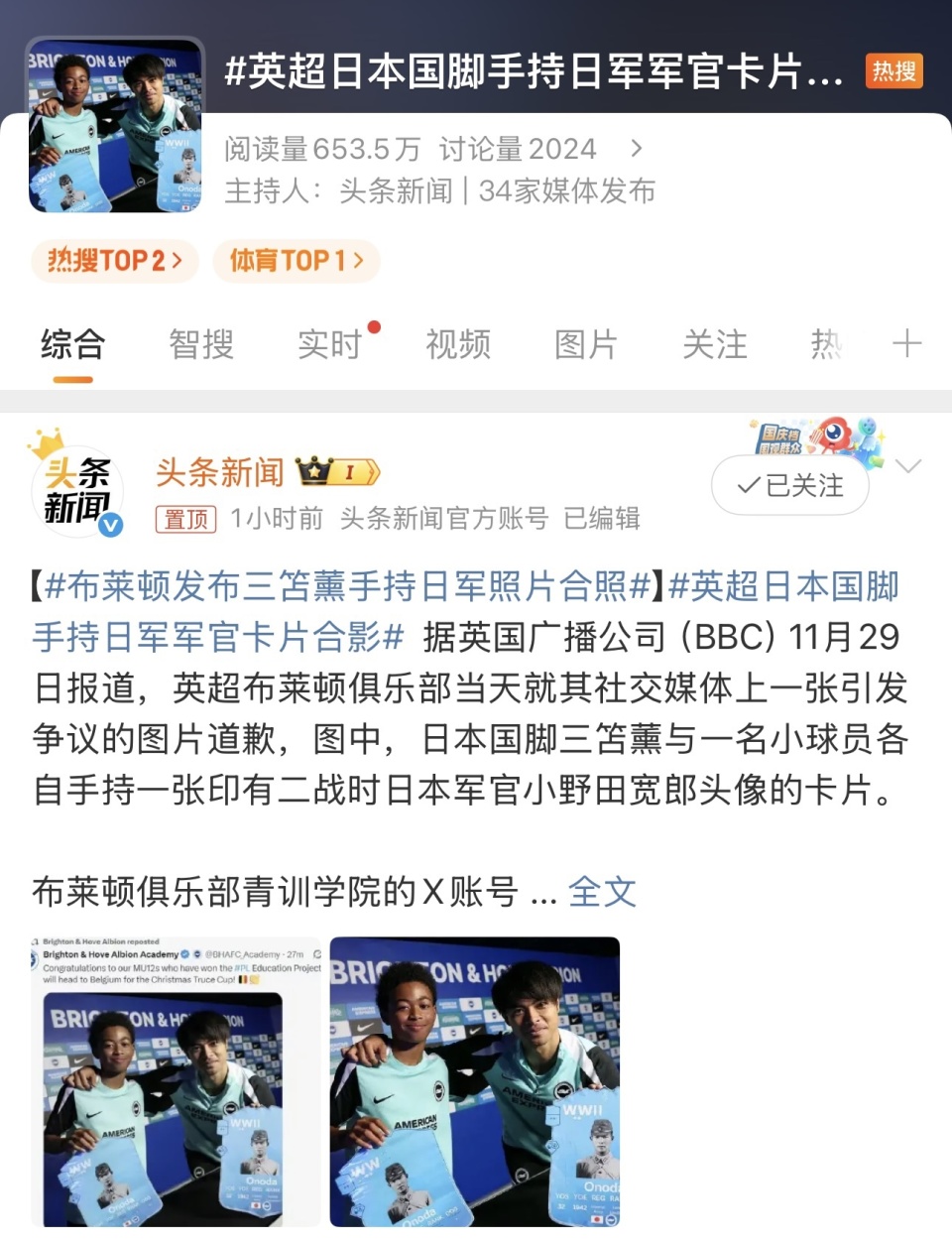Open the topic cover image
This screenshot has height=1244, width=952.
point(115,125)
